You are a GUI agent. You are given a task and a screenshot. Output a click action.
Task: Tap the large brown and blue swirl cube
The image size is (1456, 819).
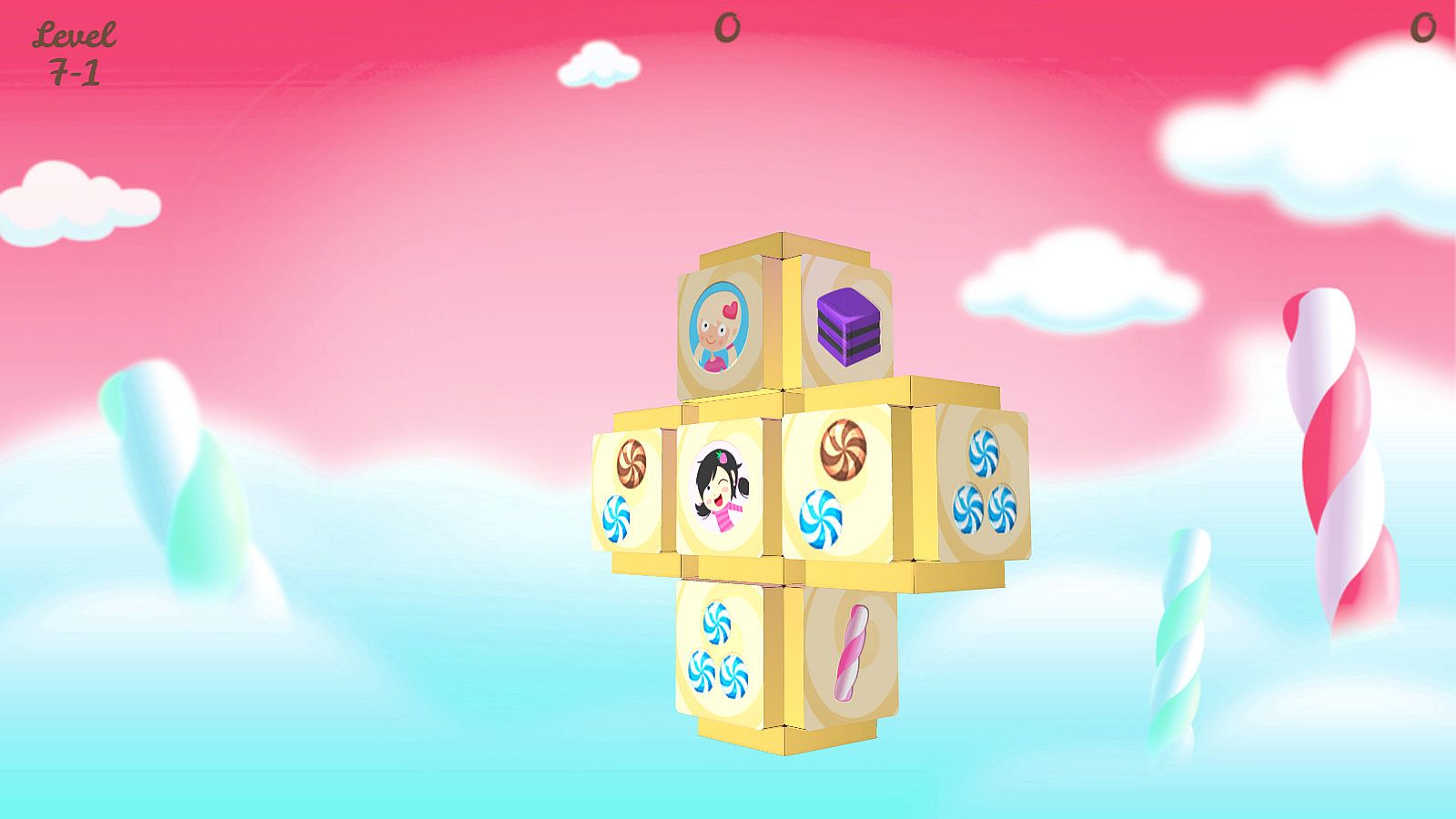[837, 480]
